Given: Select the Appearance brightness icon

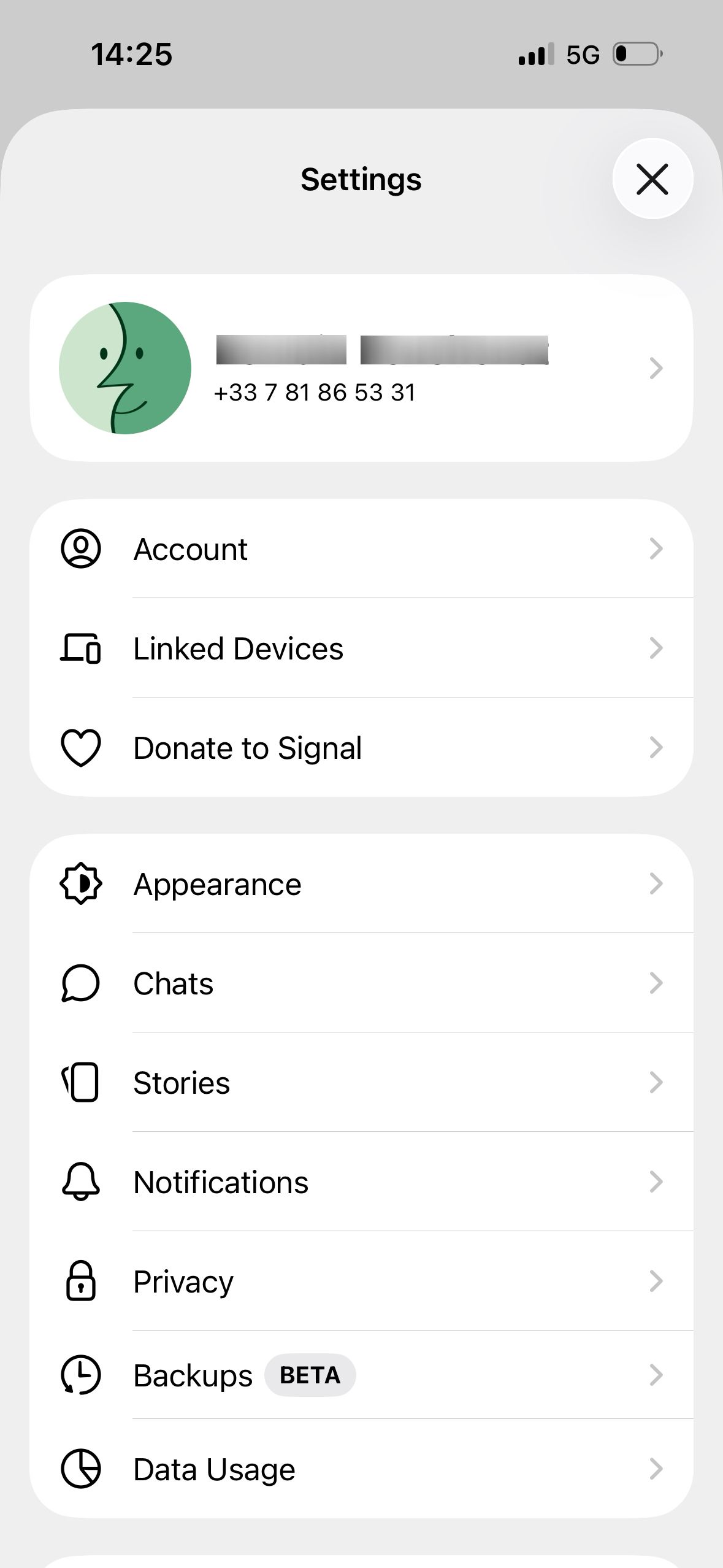Looking at the screenshot, I should tap(81, 883).
